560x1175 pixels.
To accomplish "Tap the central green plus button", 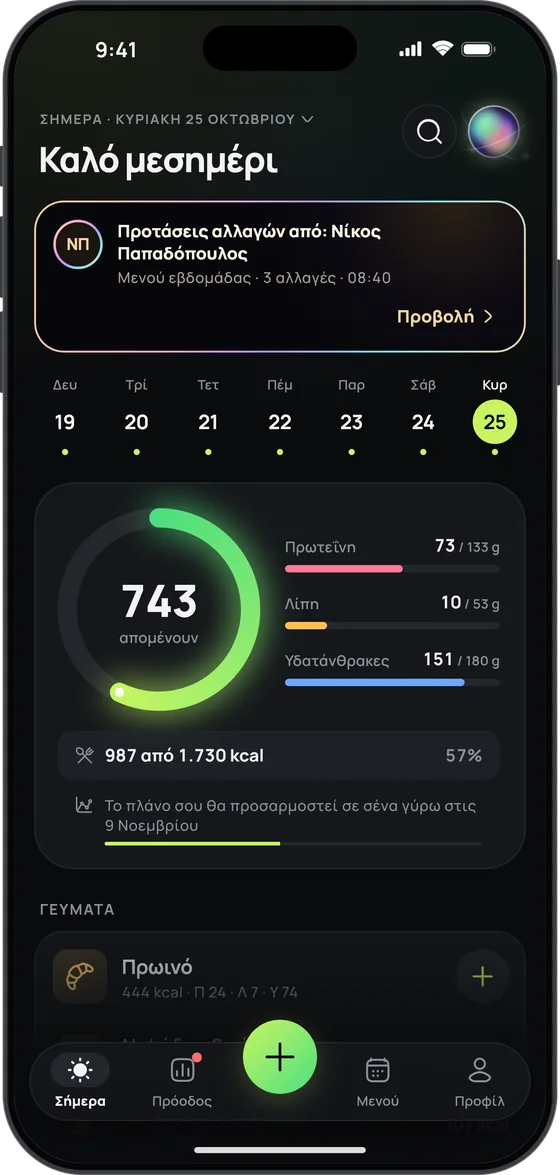I will [x=280, y=1057].
